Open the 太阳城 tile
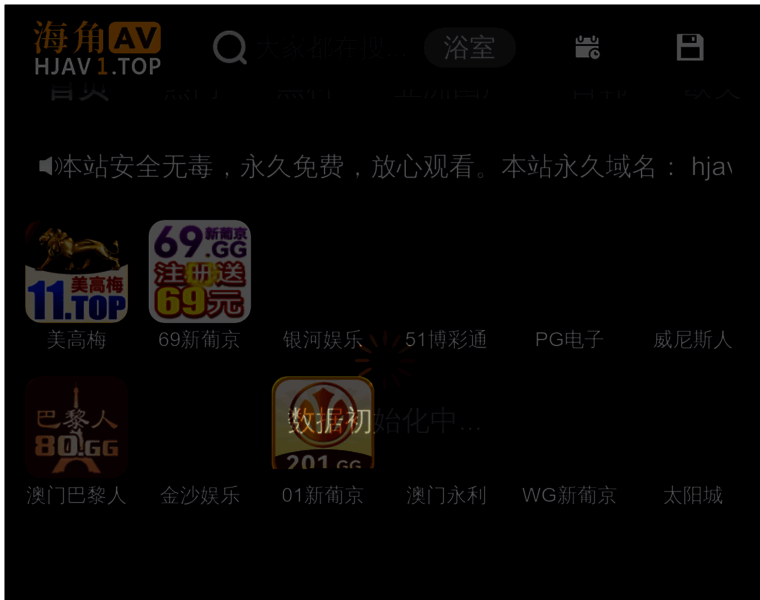This screenshot has height=600, width=760. pyautogui.click(x=692, y=427)
